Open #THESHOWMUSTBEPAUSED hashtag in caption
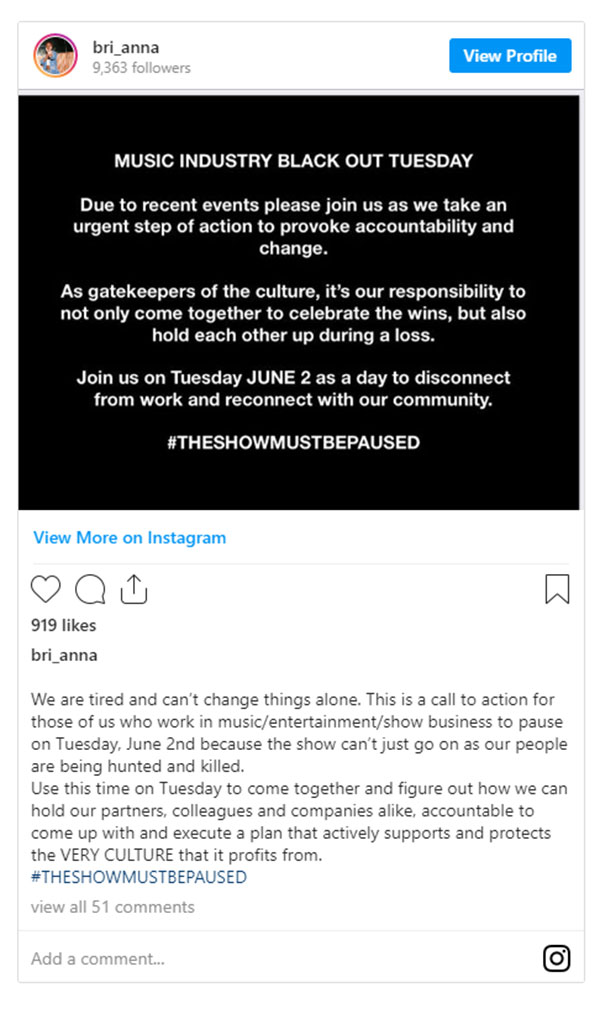The width and height of the screenshot is (600, 1014). [139, 877]
